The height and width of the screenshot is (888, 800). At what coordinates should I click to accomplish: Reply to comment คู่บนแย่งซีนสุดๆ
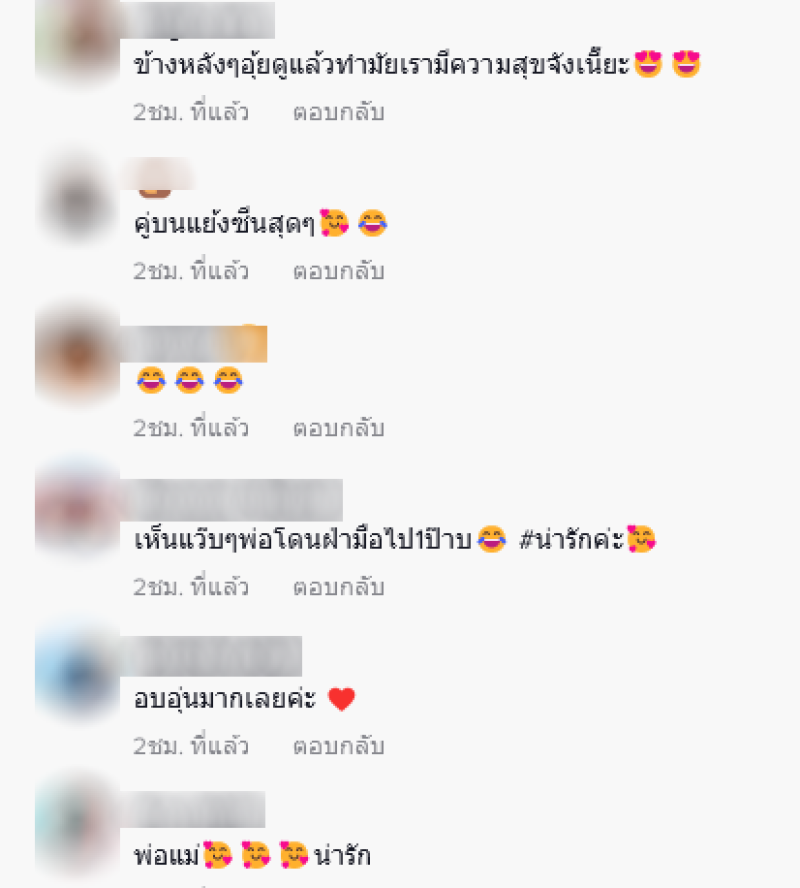pos(338,271)
